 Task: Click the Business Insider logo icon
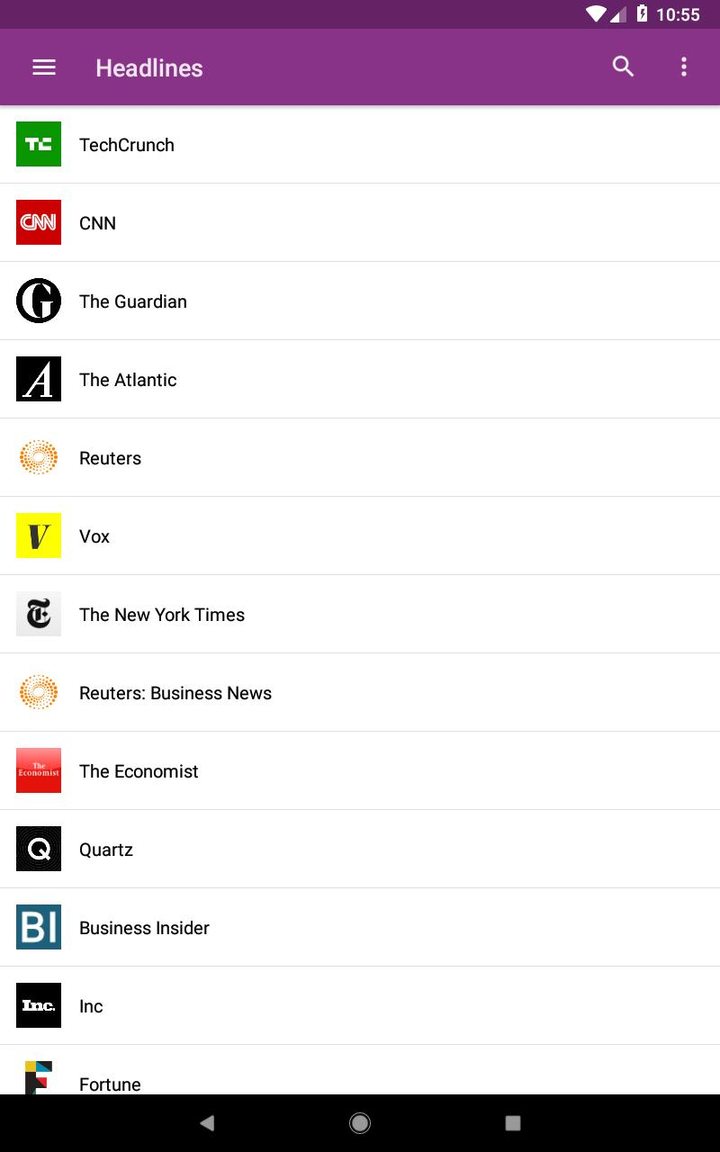pyautogui.click(x=38, y=927)
